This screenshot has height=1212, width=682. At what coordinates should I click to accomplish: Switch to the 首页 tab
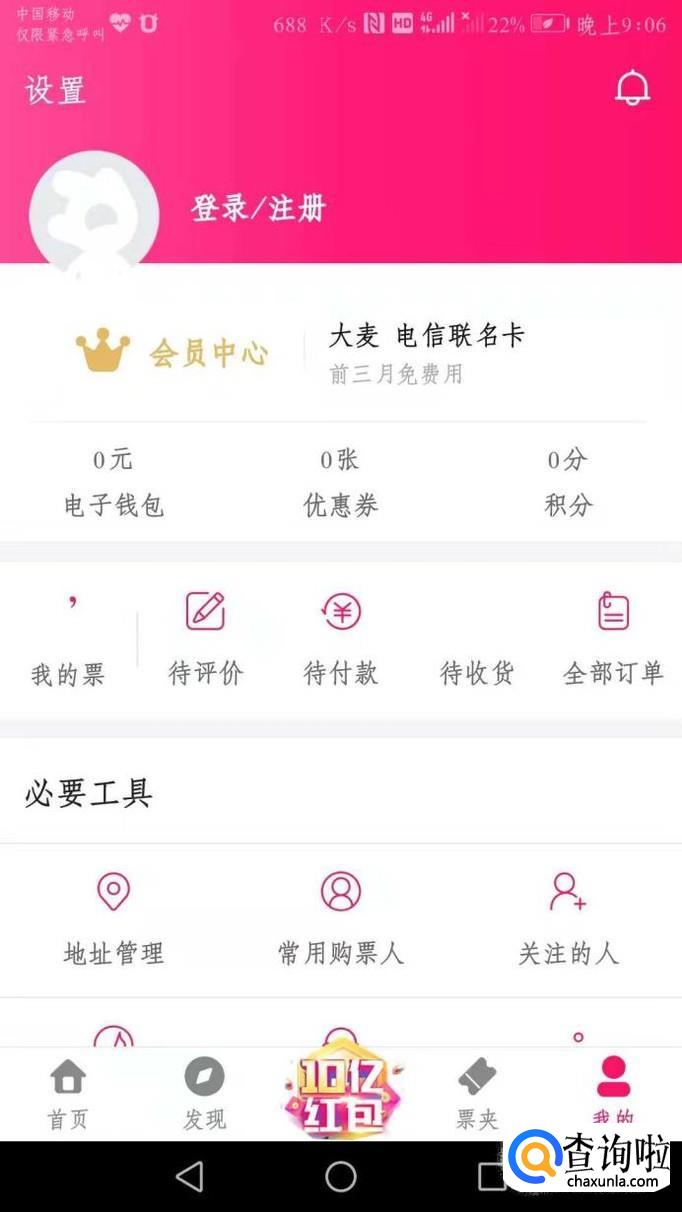[x=68, y=1094]
